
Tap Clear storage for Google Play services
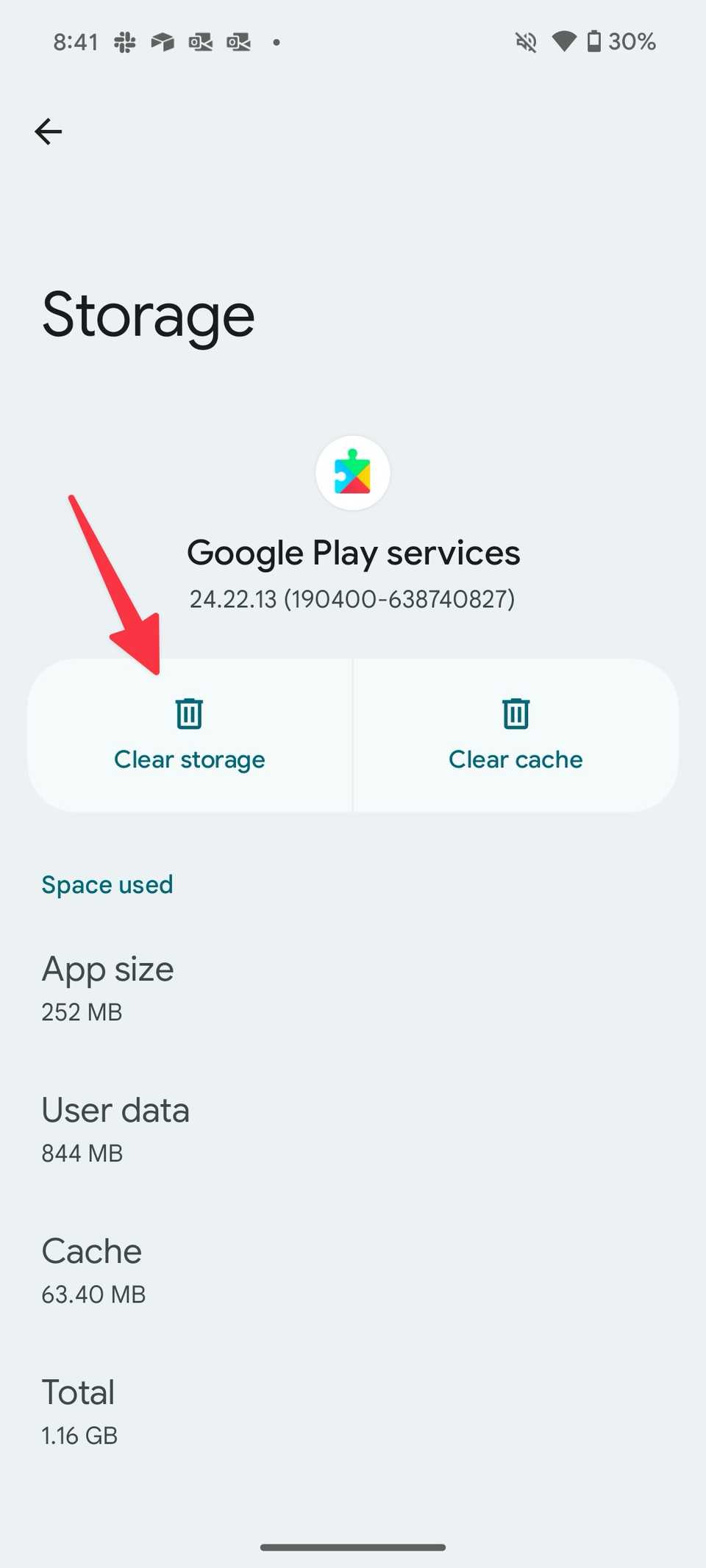pyautogui.click(x=190, y=735)
